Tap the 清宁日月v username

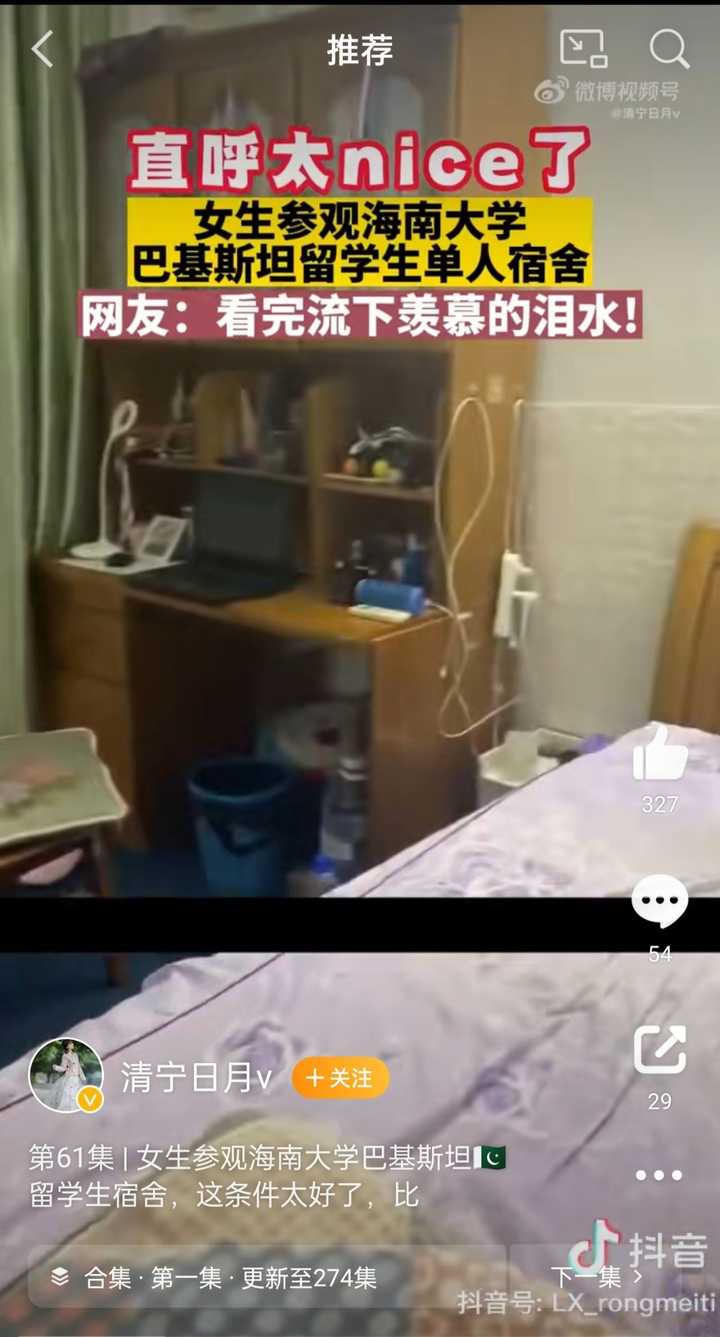(x=197, y=1077)
